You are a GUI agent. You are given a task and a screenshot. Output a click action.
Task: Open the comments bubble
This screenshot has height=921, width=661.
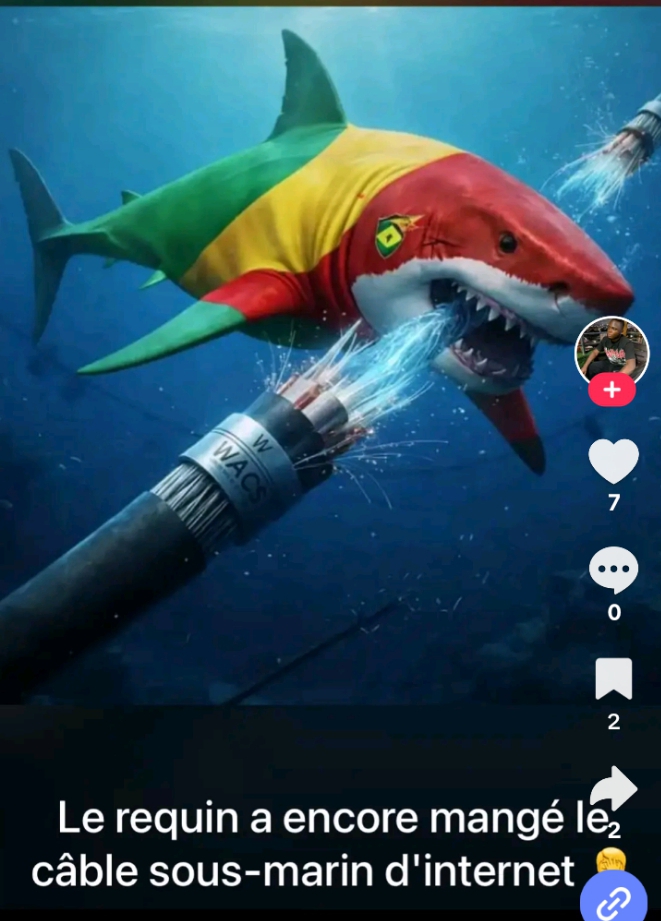point(613,570)
